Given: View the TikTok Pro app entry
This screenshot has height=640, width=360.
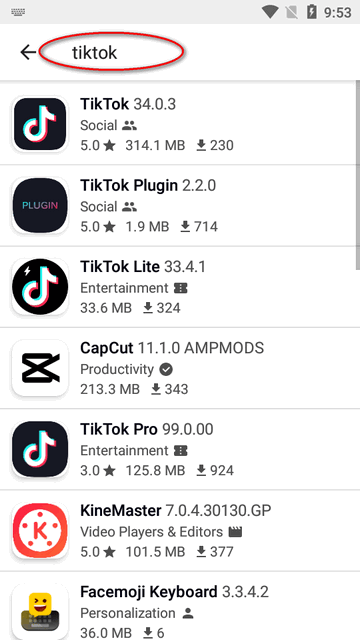Looking at the screenshot, I should pyautogui.click(x=178, y=449).
